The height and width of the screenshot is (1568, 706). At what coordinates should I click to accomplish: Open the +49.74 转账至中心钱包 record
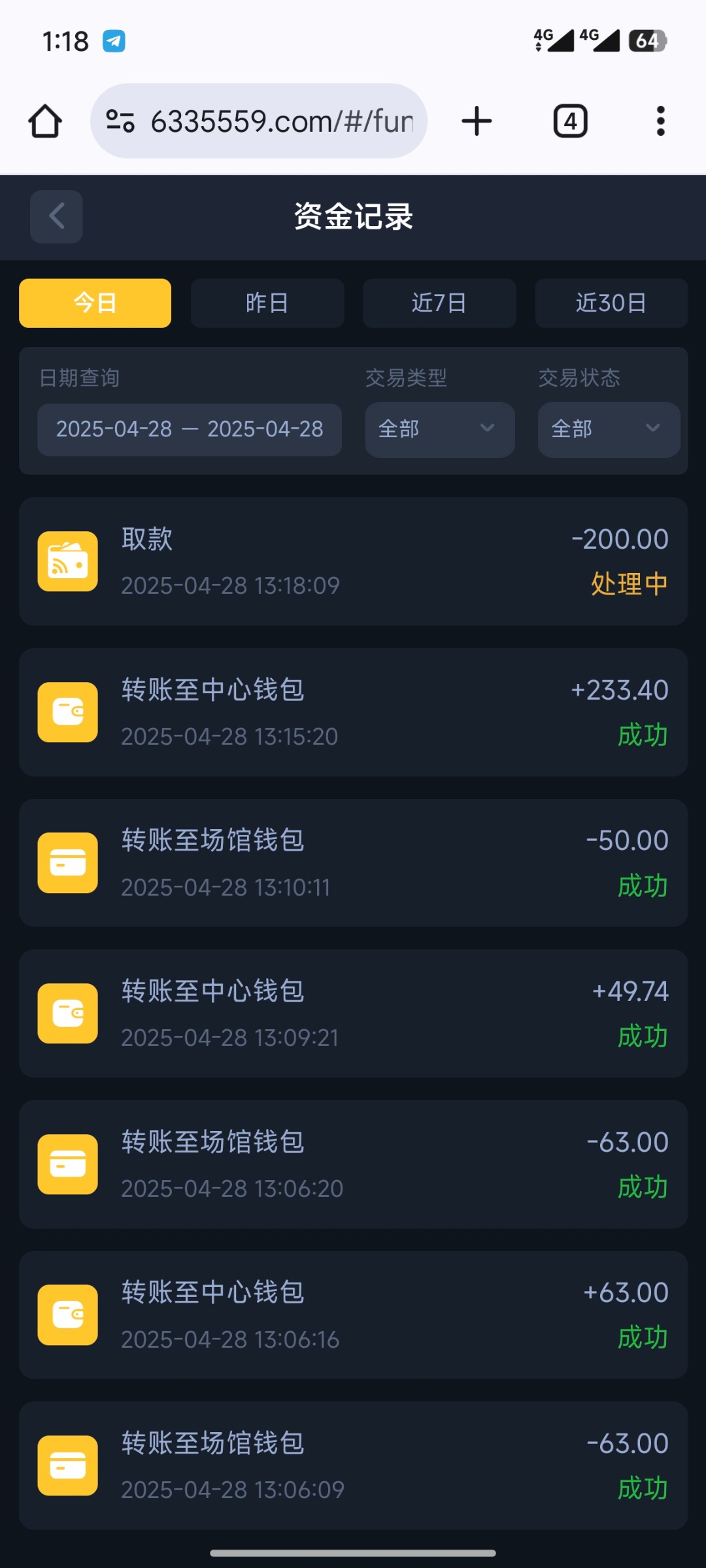tap(353, 1013)
